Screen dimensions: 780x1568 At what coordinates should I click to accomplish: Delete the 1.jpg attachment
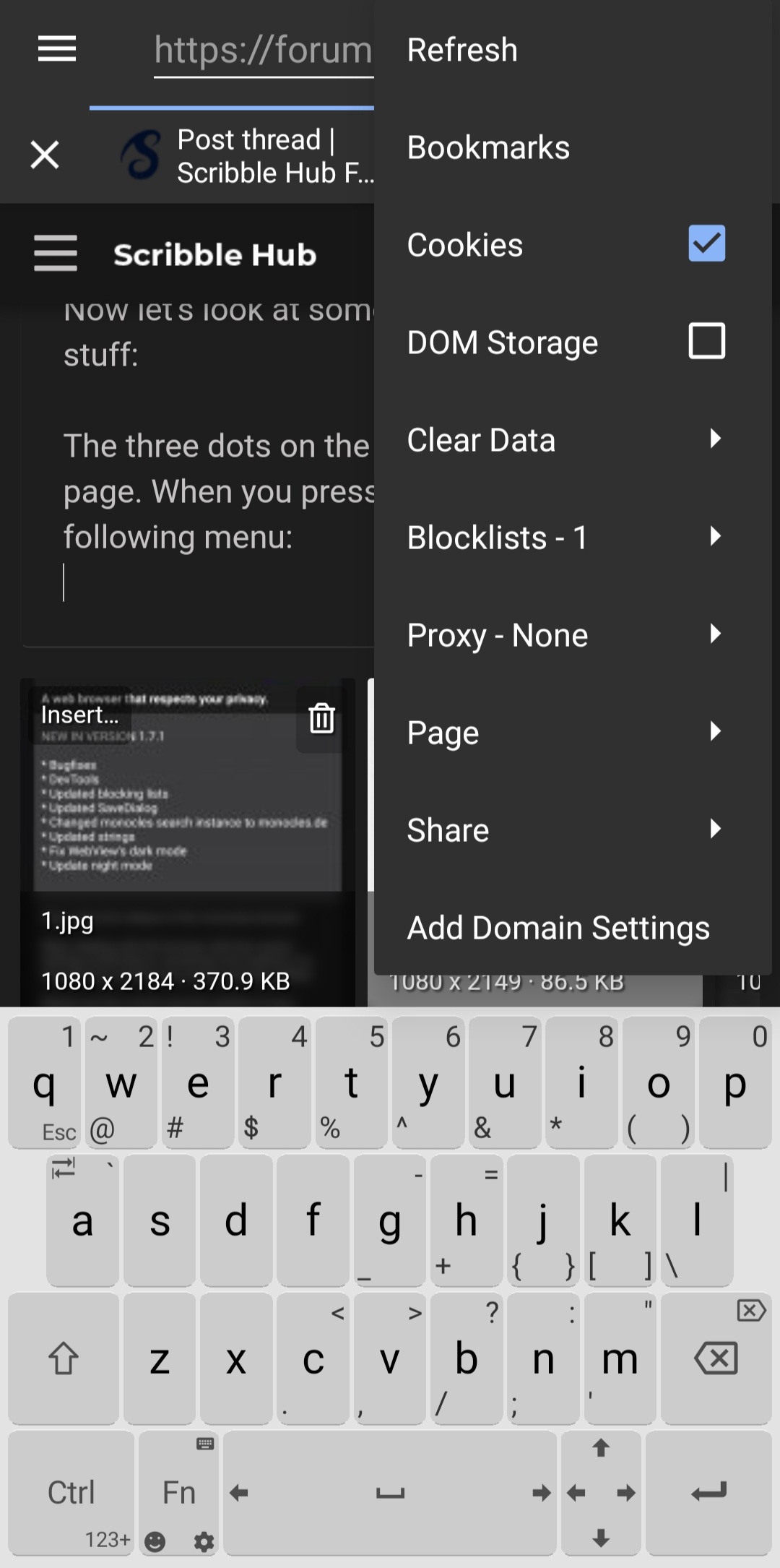click(x=321, y=718)
